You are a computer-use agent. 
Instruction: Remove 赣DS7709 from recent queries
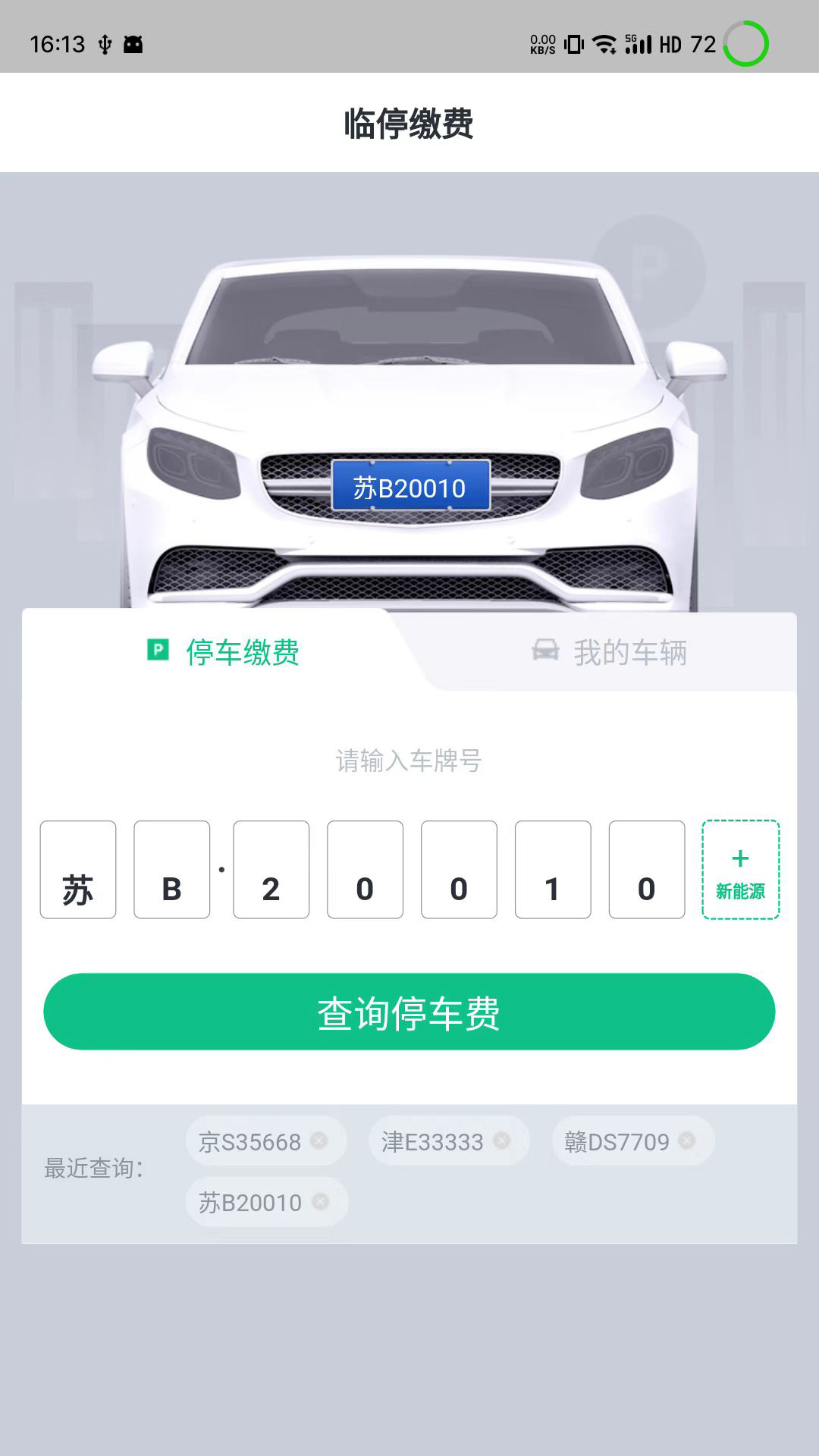click(689, 1140)
